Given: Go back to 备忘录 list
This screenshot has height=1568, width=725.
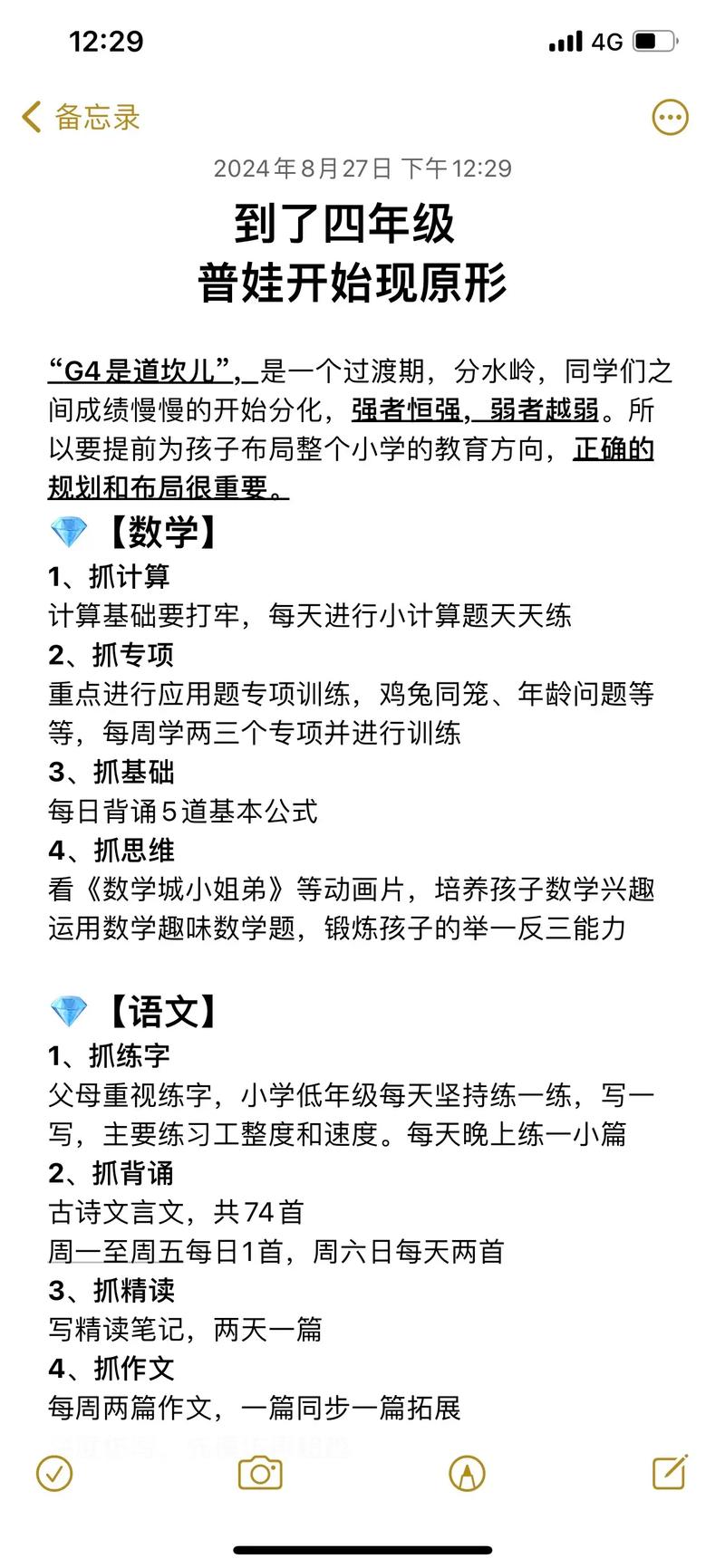Looking at the screenshot, I should 81,117.
